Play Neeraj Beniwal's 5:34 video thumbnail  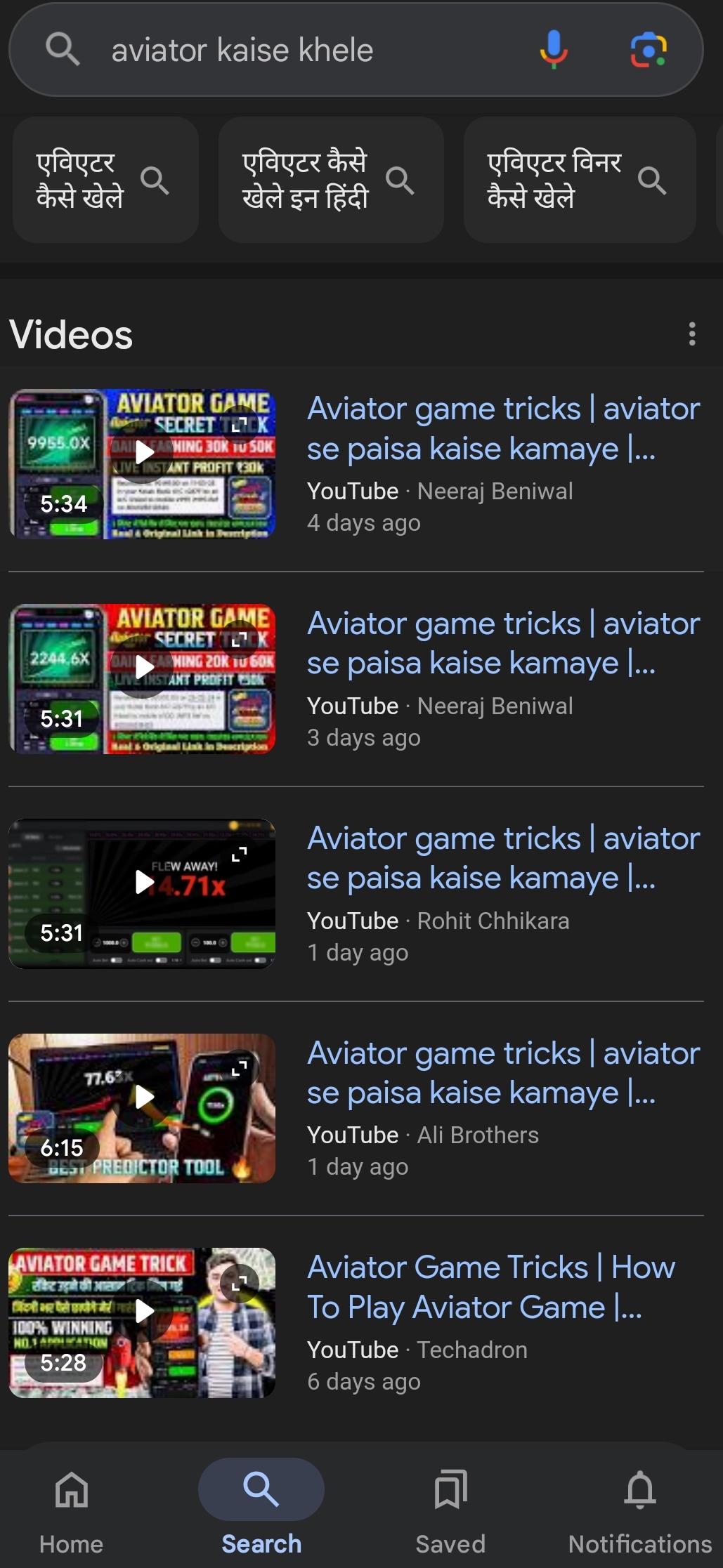pos(142,464)
